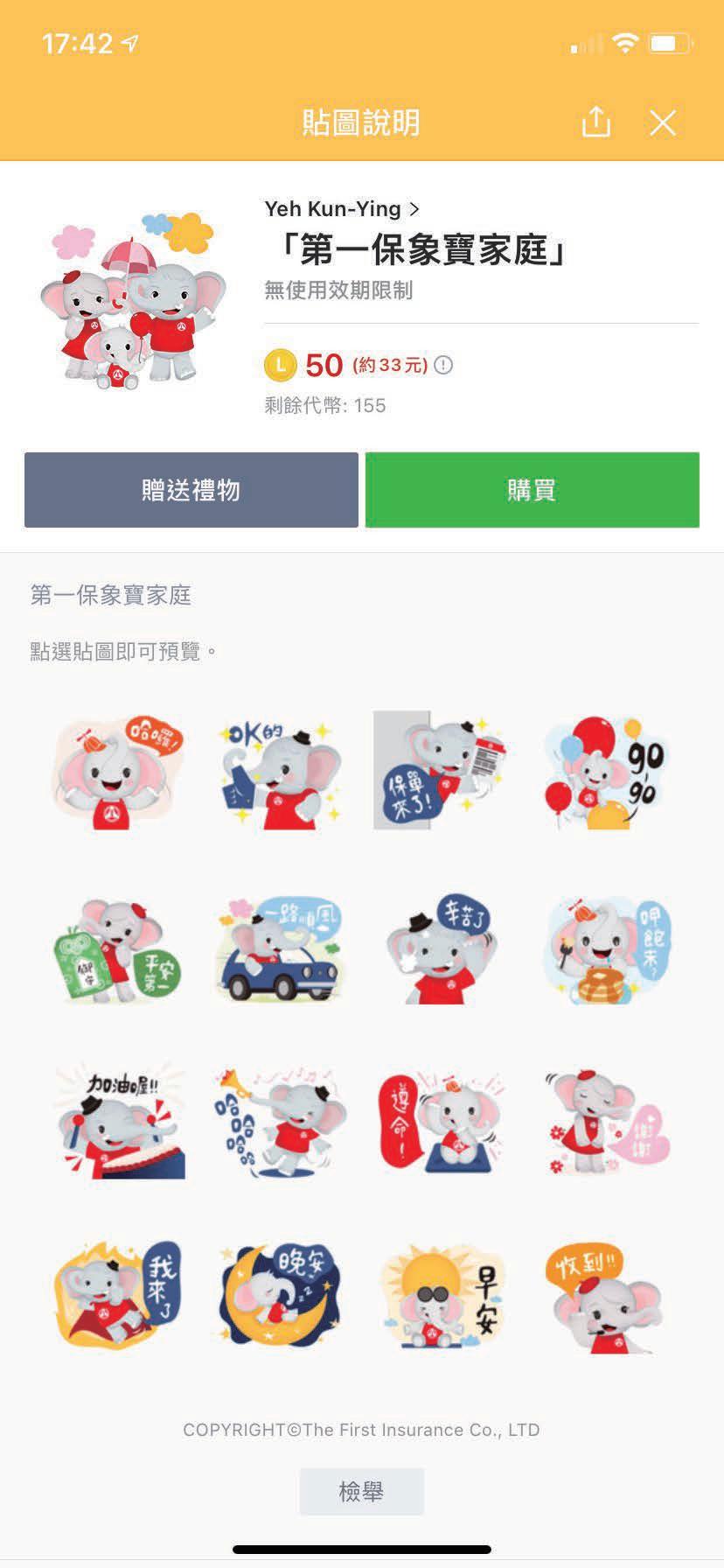Open creator Yeh Kun-Ying's page
This screenshot has height=1568, width=724.
[342, 209]
